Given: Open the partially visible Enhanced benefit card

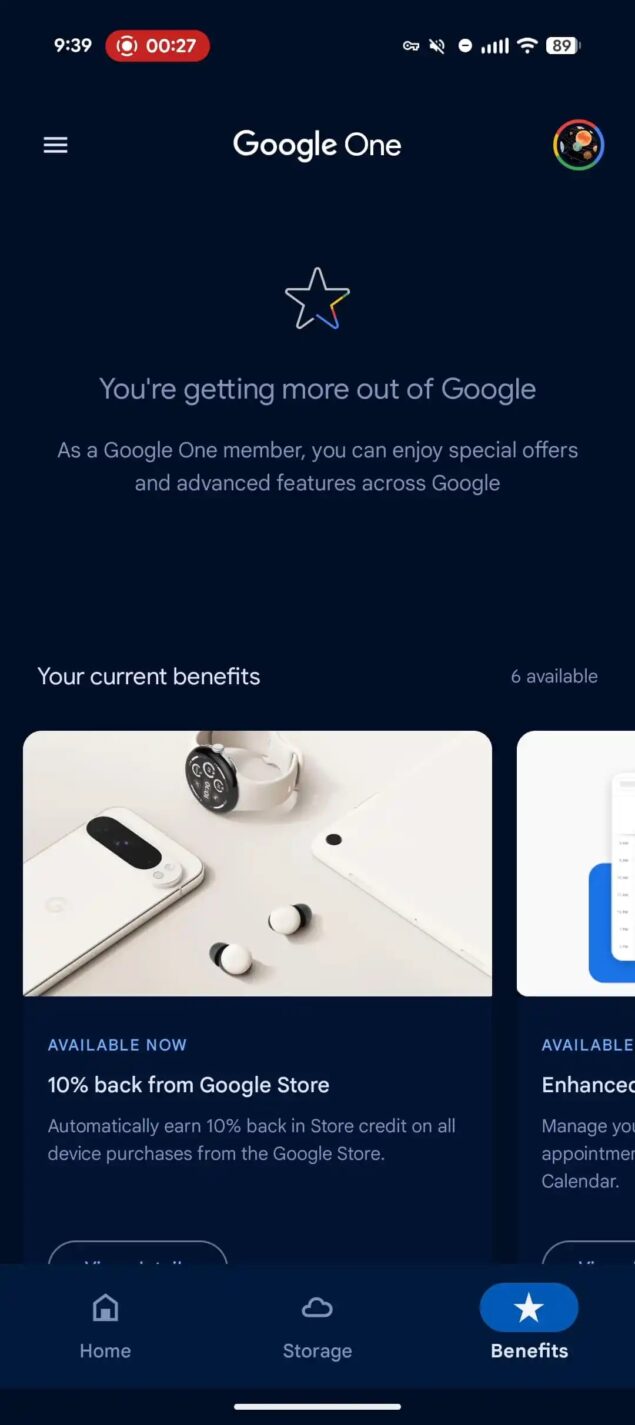Looking at the screenshot, I should coord(576,997).
